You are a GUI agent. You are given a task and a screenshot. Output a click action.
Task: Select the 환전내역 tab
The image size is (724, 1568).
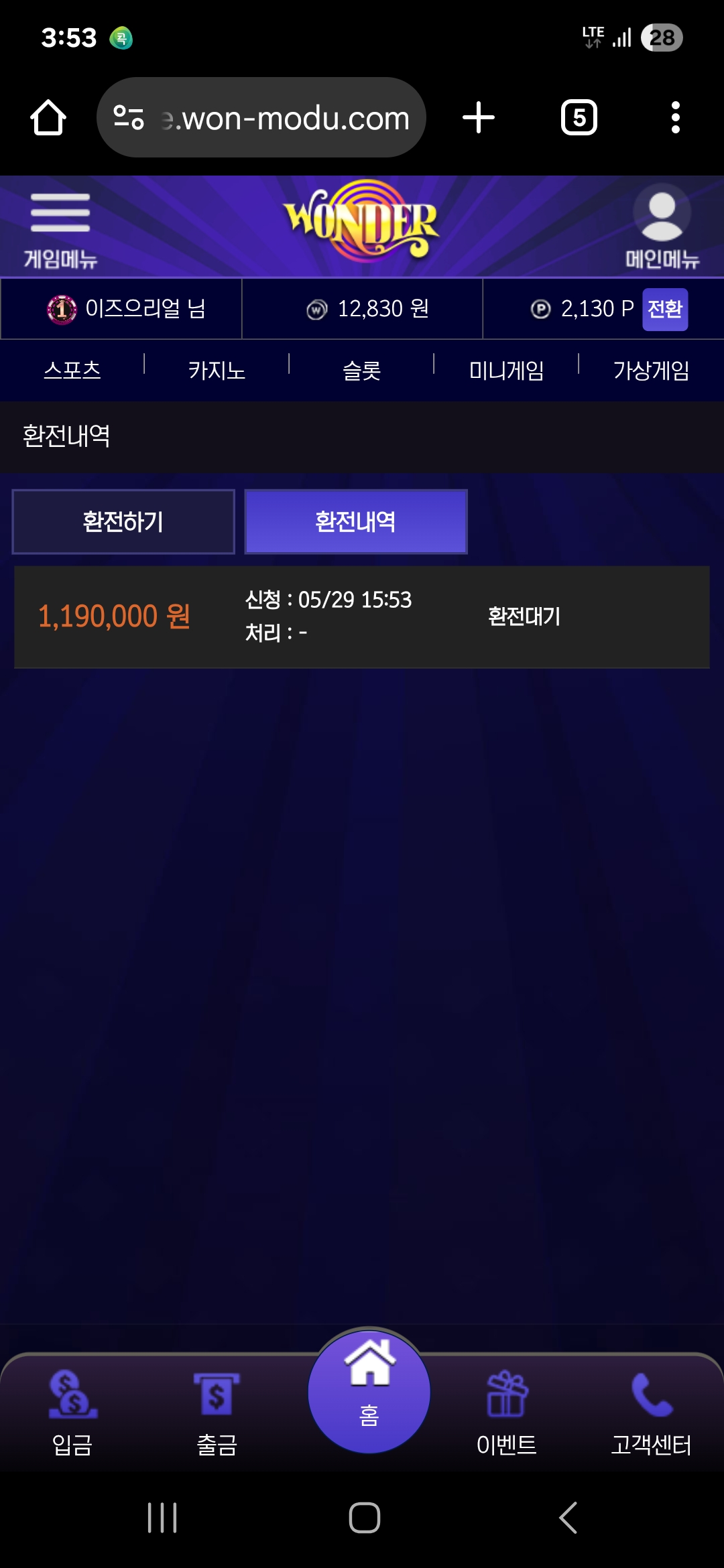356,521
